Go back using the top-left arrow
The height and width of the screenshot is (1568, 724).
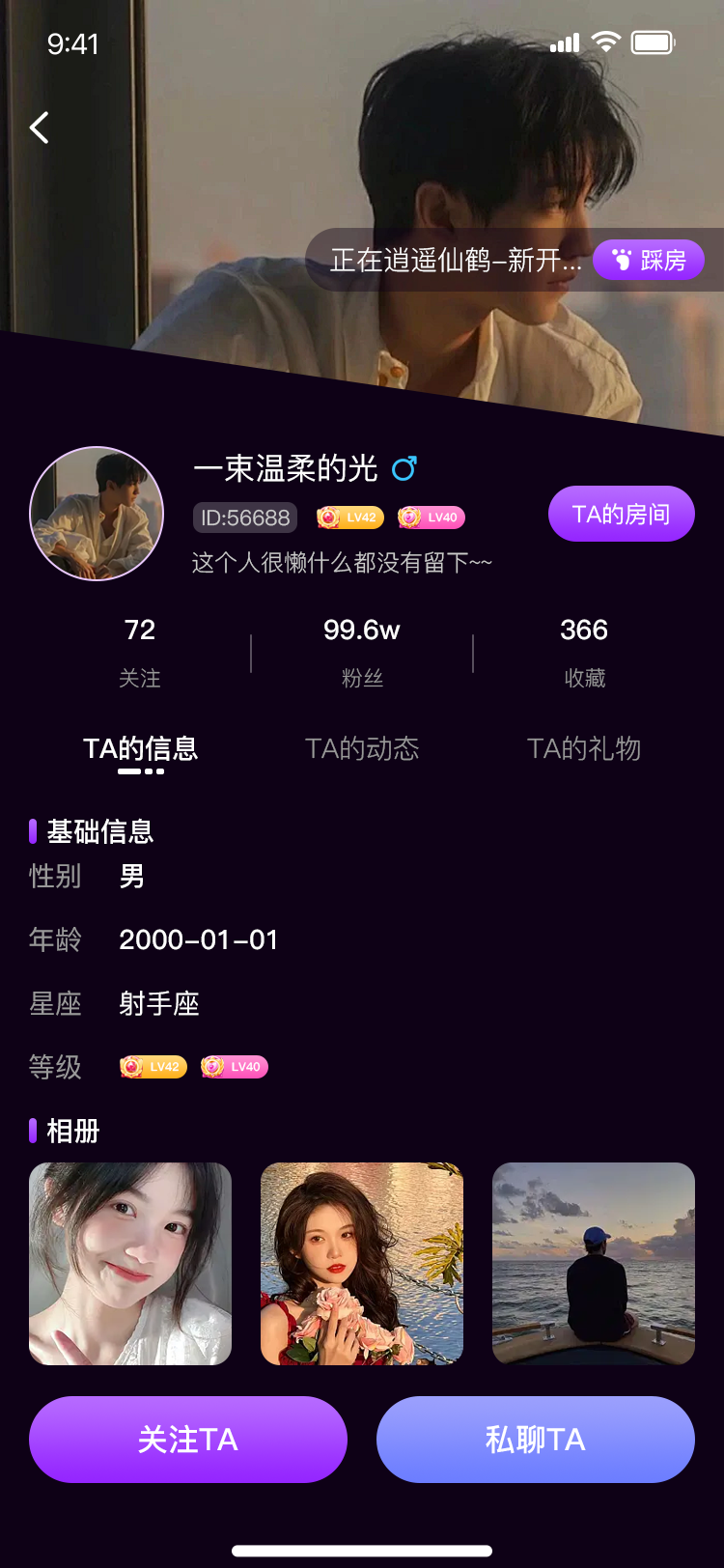click(40, 127)
